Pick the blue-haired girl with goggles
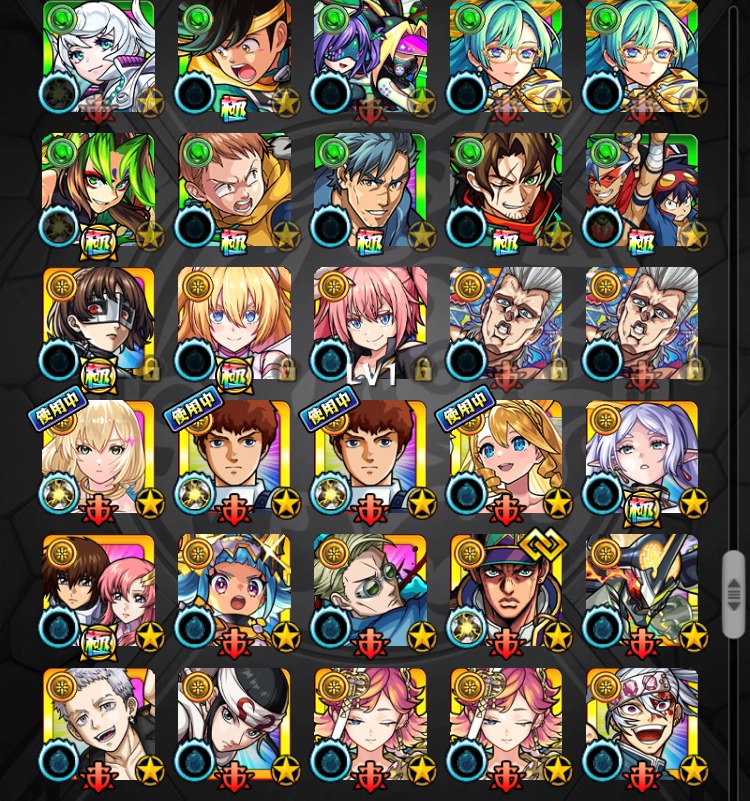 click(234, 590)
